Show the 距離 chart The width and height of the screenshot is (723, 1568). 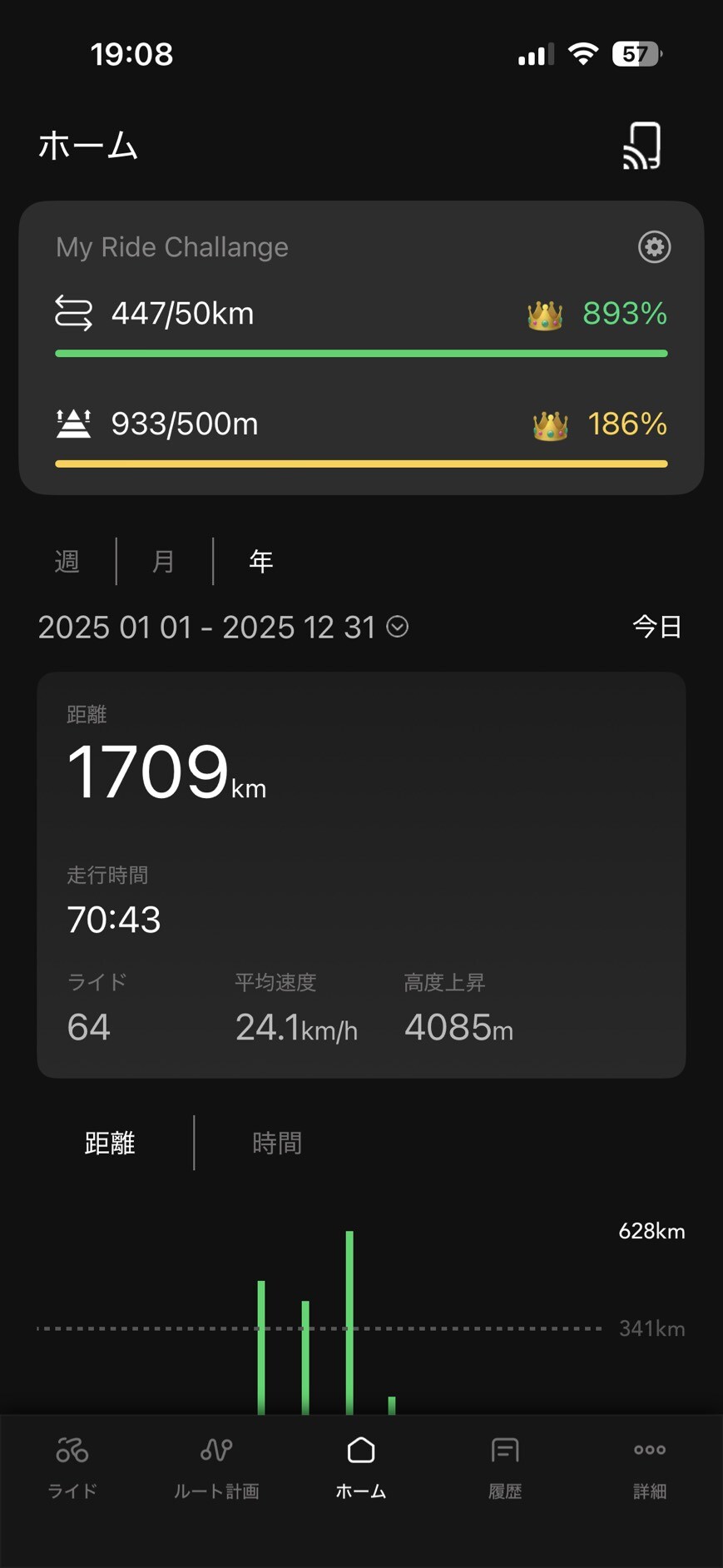click(x=110, y=1144)
